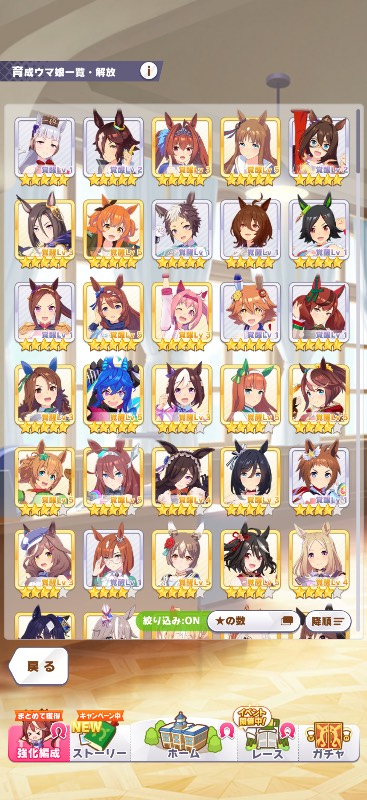The height and width of the screenshot is (800, 367).
Task: Open the girl wearing a purple cap card
Action: (44, 561)
